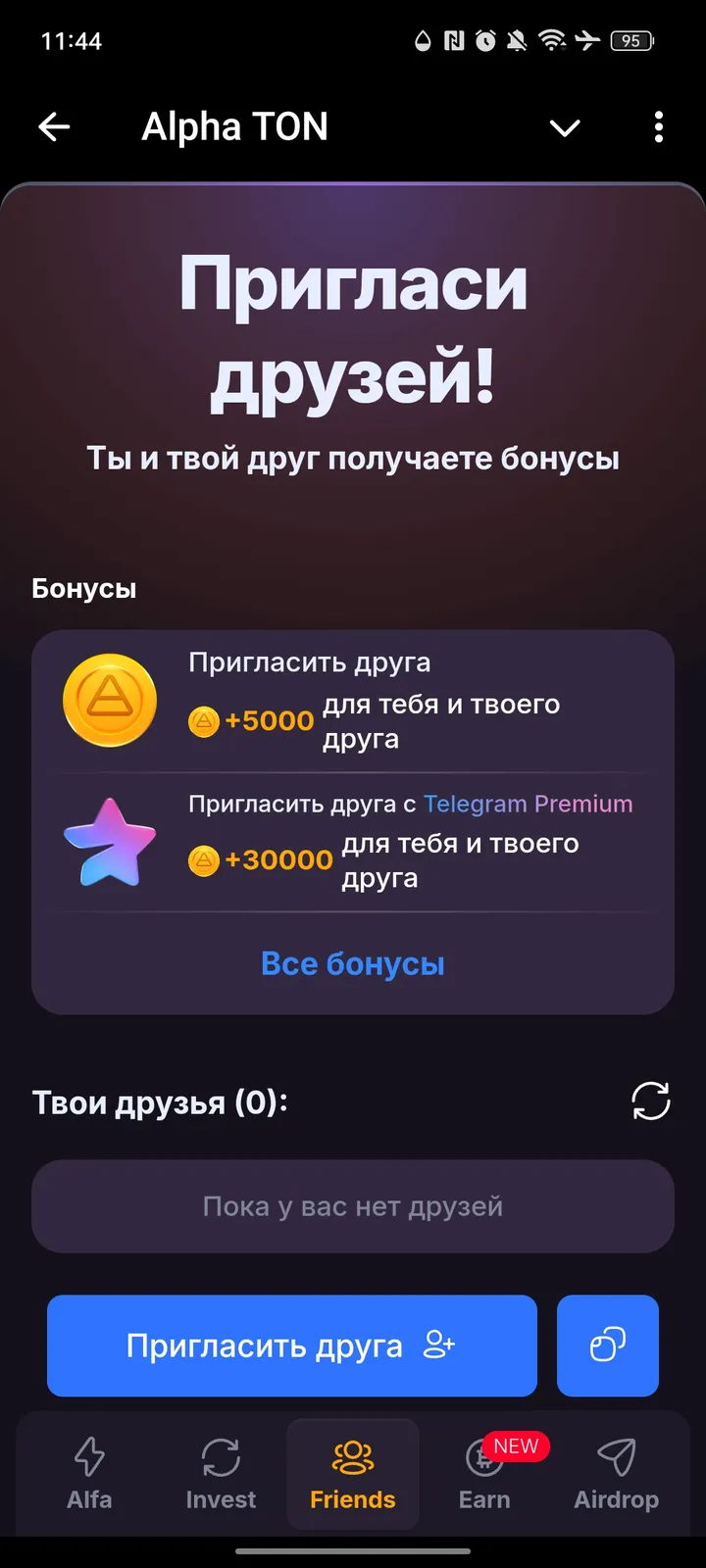The height and width of the screenshot is (1568, 706).
Task: Switch to the Earn tab
Action: [484, 1475]
